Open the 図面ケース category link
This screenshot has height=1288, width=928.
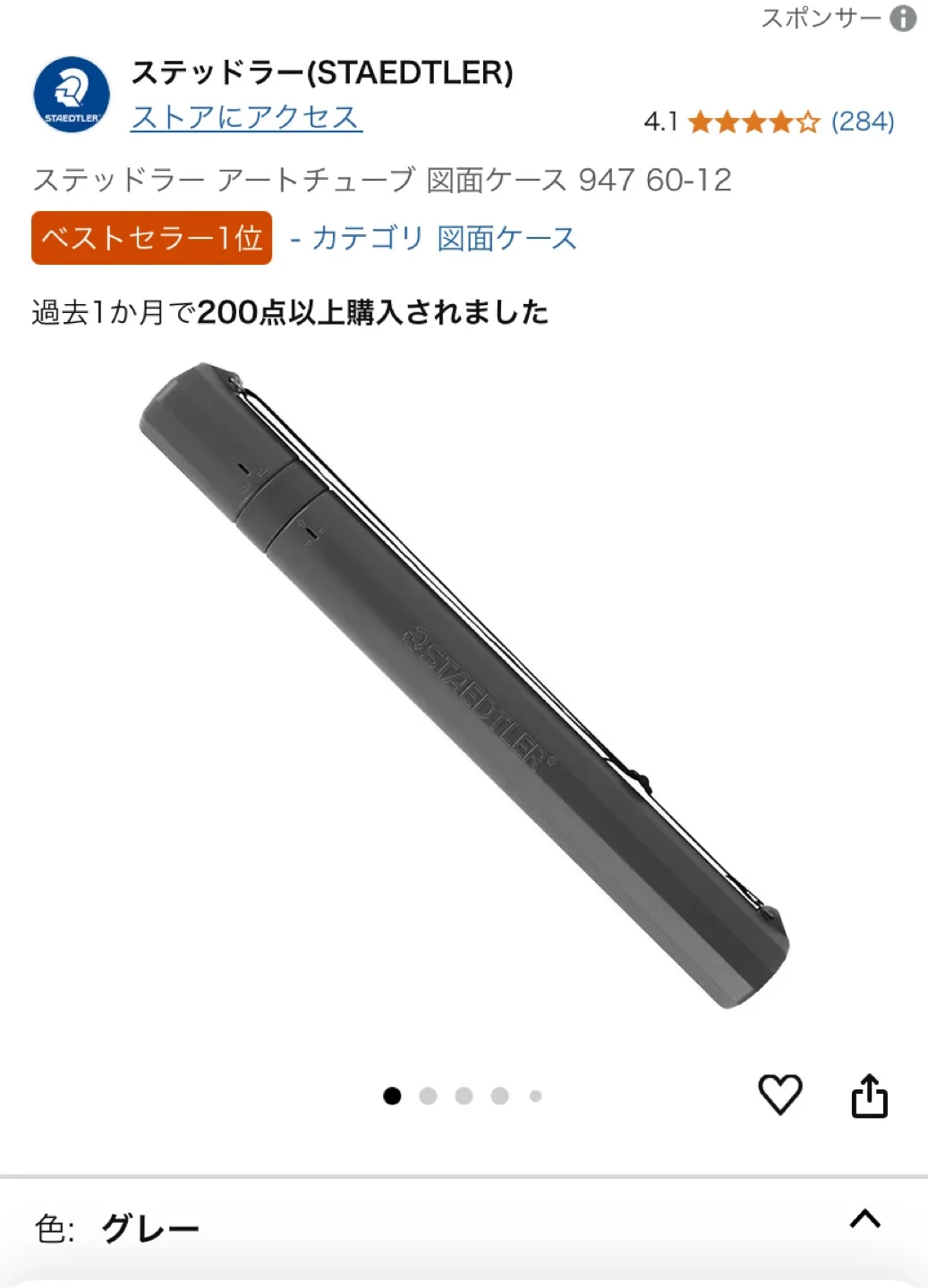507,239
